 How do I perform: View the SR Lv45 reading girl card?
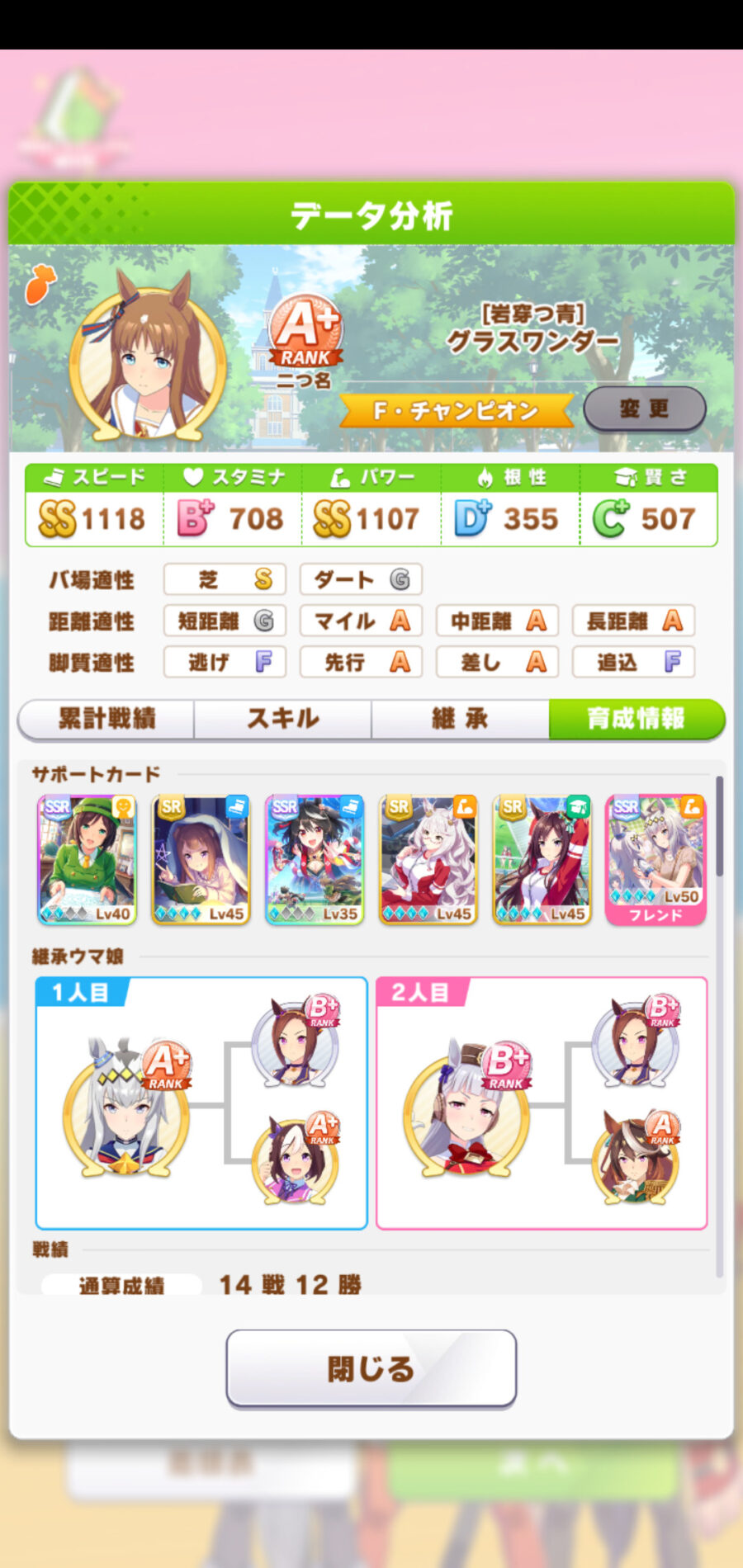point(201,860)
